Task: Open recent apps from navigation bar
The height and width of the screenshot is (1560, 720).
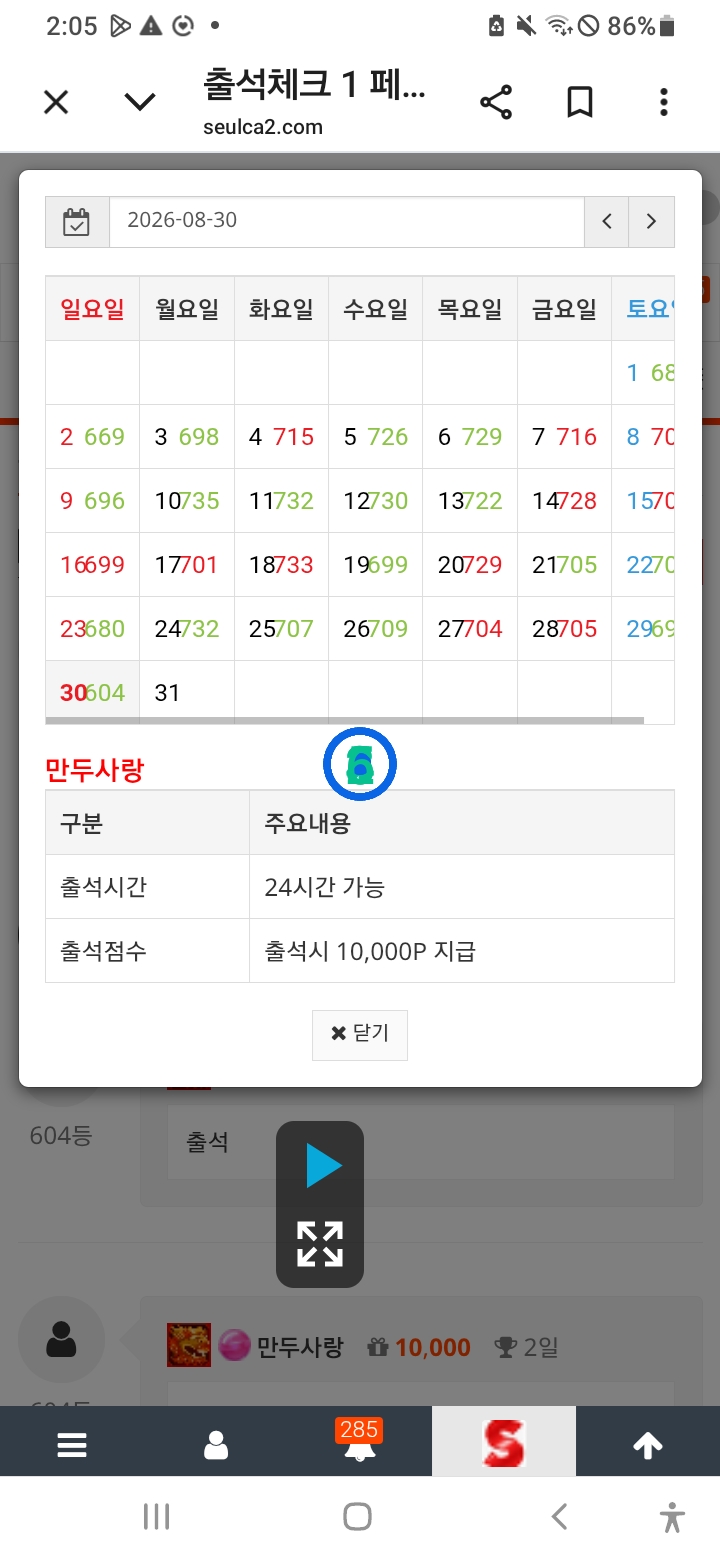Action: pos(156,1517)
